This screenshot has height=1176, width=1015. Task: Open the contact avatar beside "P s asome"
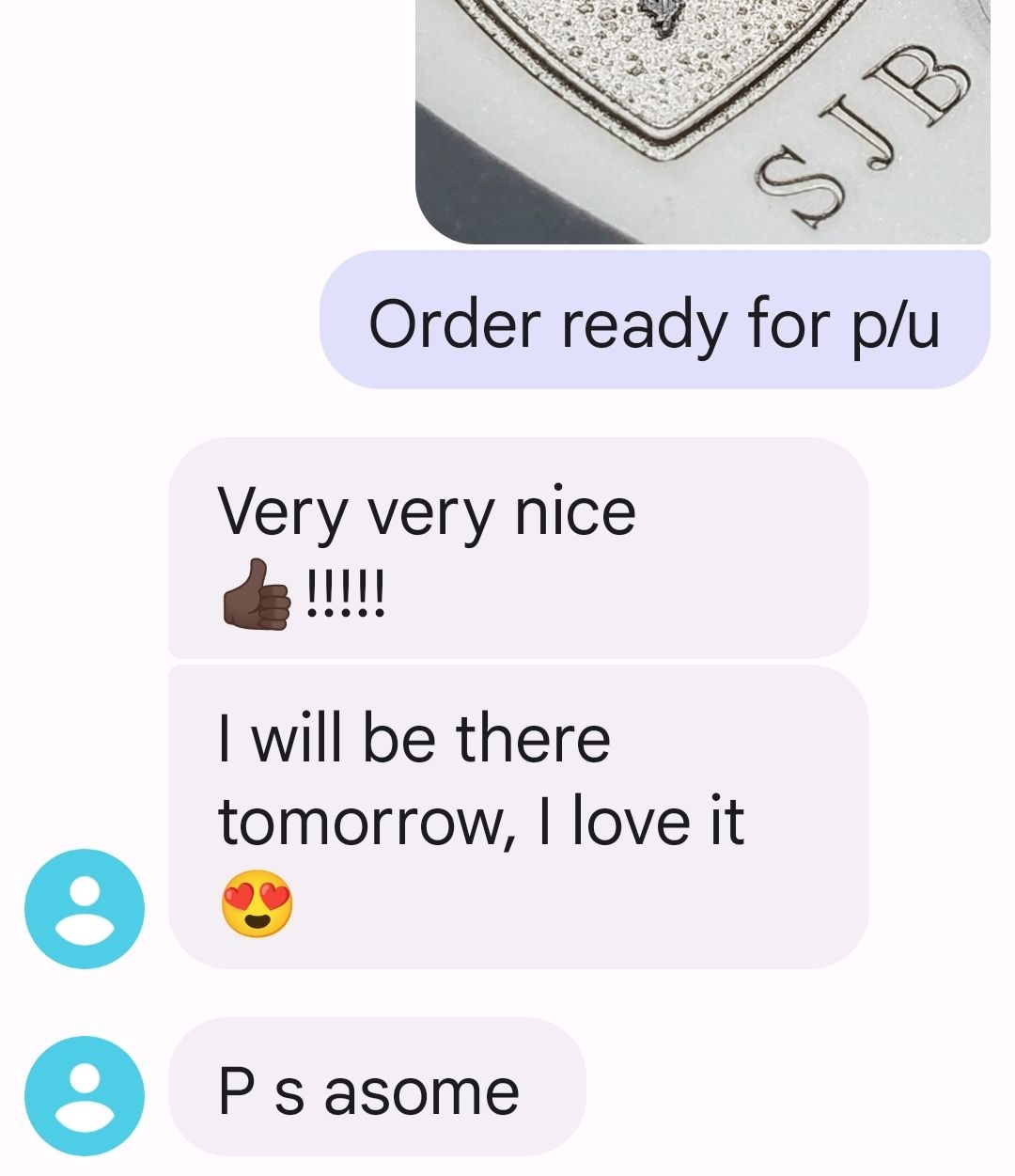85,1095
